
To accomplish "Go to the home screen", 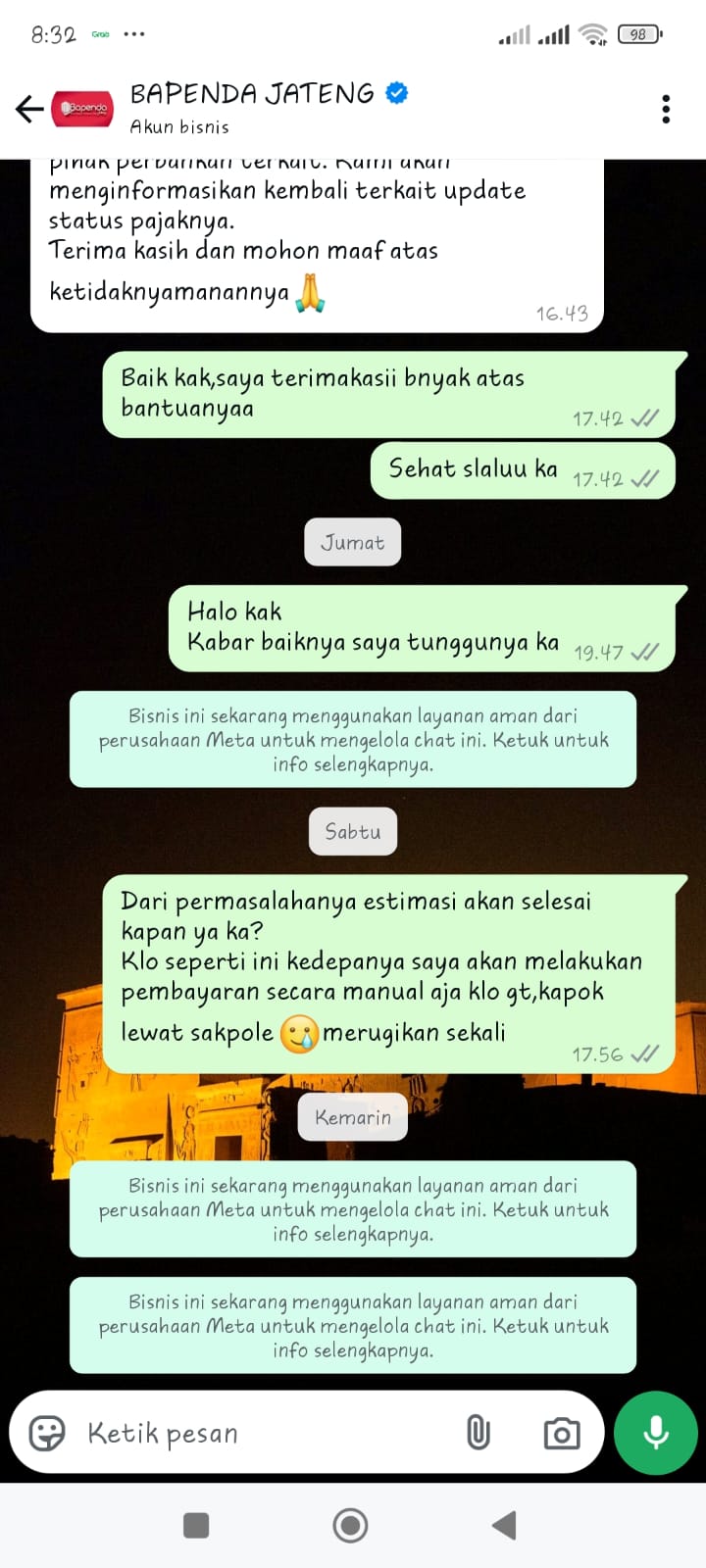I will click(350, 1526).
